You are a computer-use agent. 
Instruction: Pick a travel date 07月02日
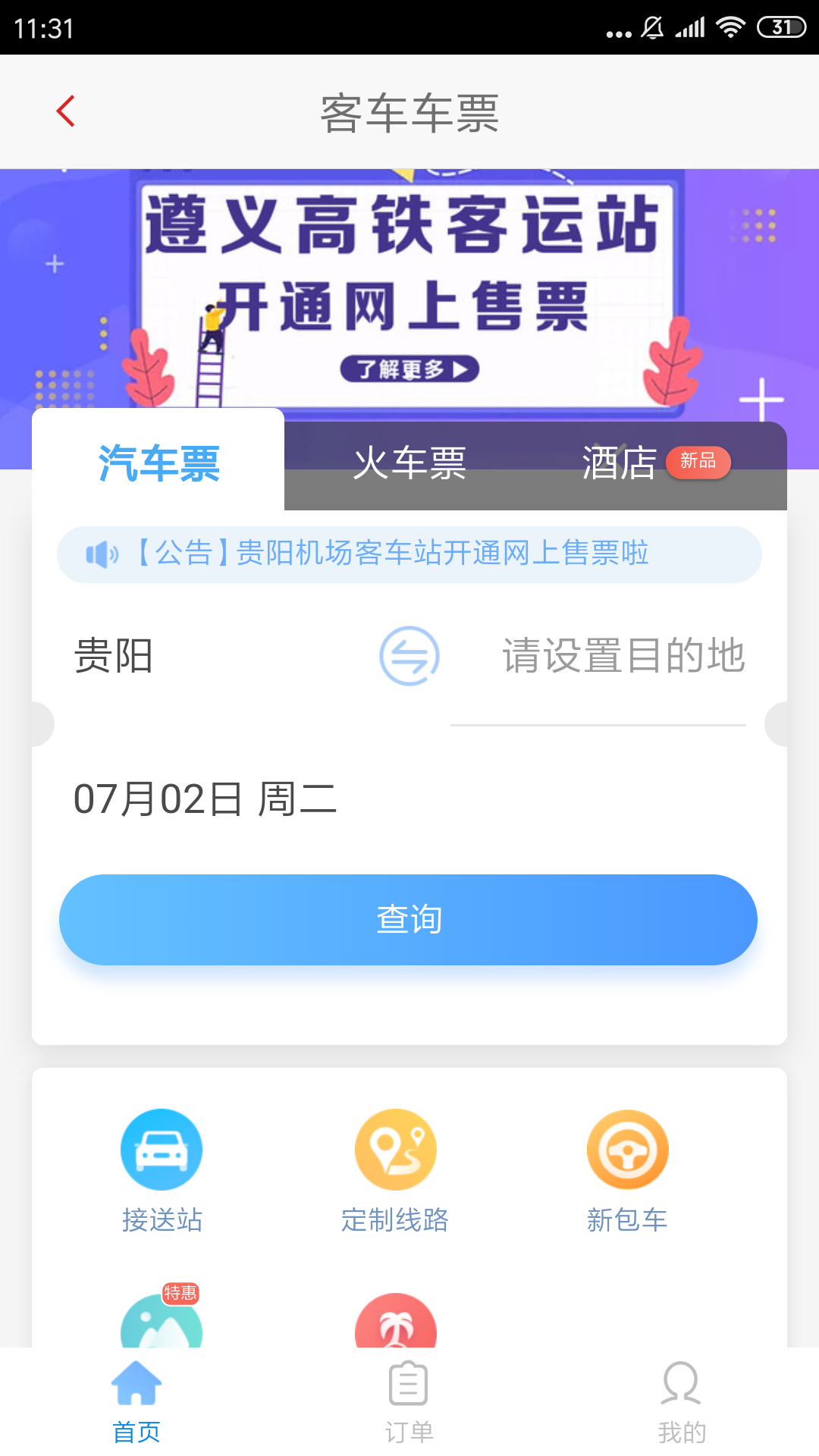205,799
